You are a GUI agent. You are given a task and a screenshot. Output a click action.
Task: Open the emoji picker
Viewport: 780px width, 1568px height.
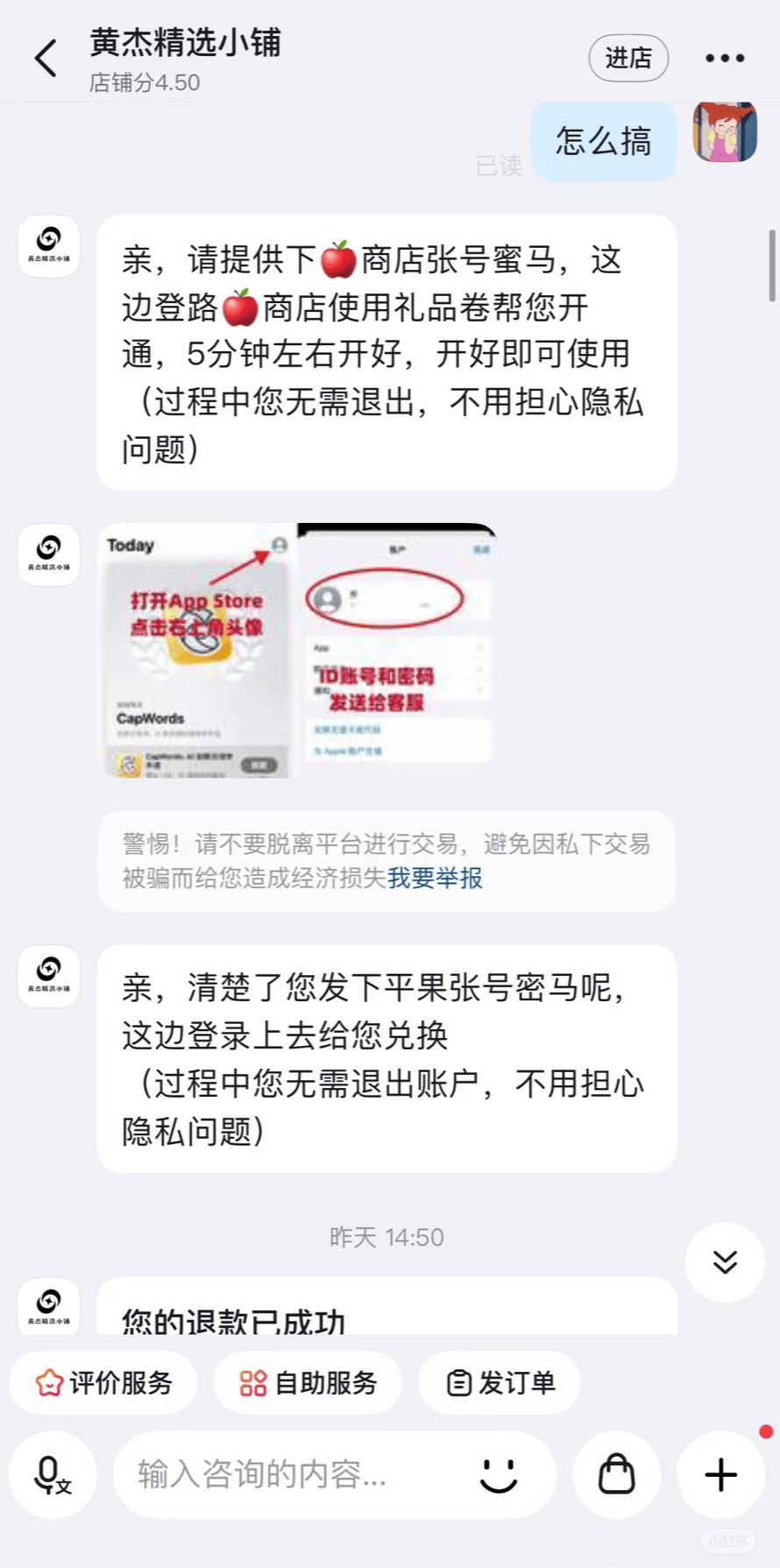[499, 1474]
